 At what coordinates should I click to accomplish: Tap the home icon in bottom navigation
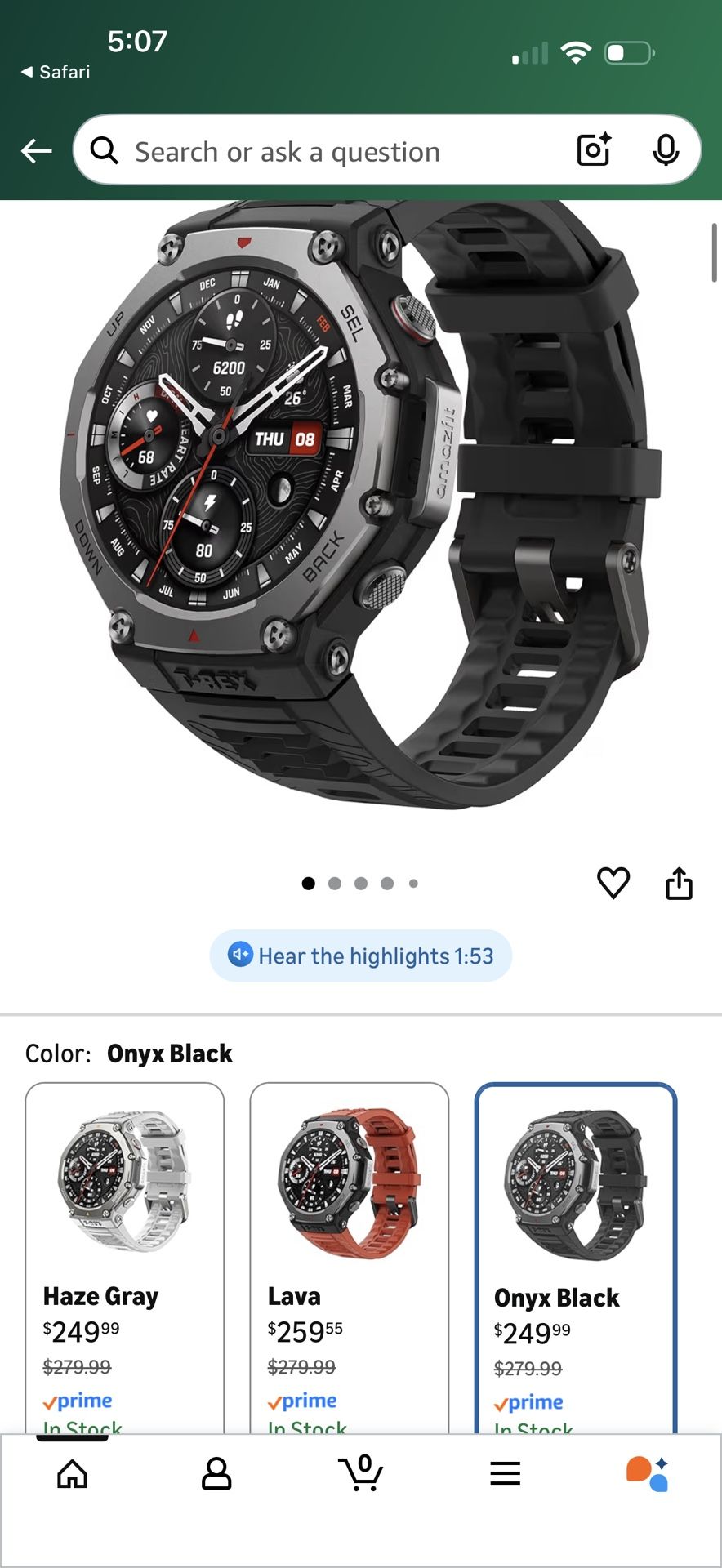pos(72,1473)
